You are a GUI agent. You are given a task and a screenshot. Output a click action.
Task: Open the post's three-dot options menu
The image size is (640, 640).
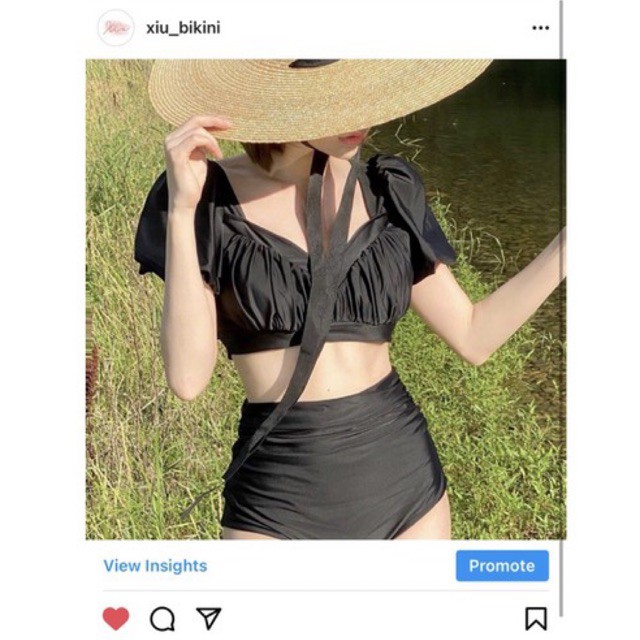[x=540, y=28]
